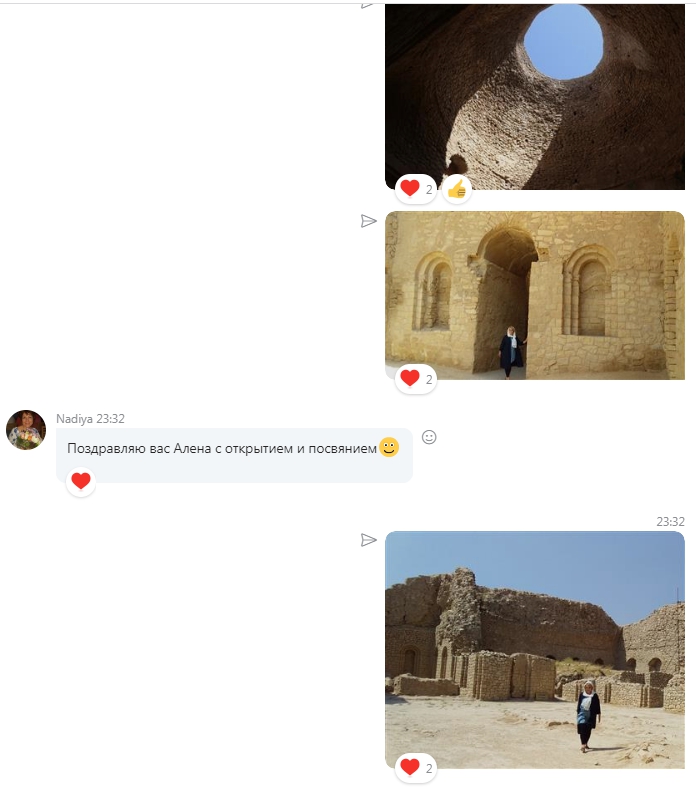Enlarge the fortress ruins photo
Screen dimensions: 696x793
534,648
